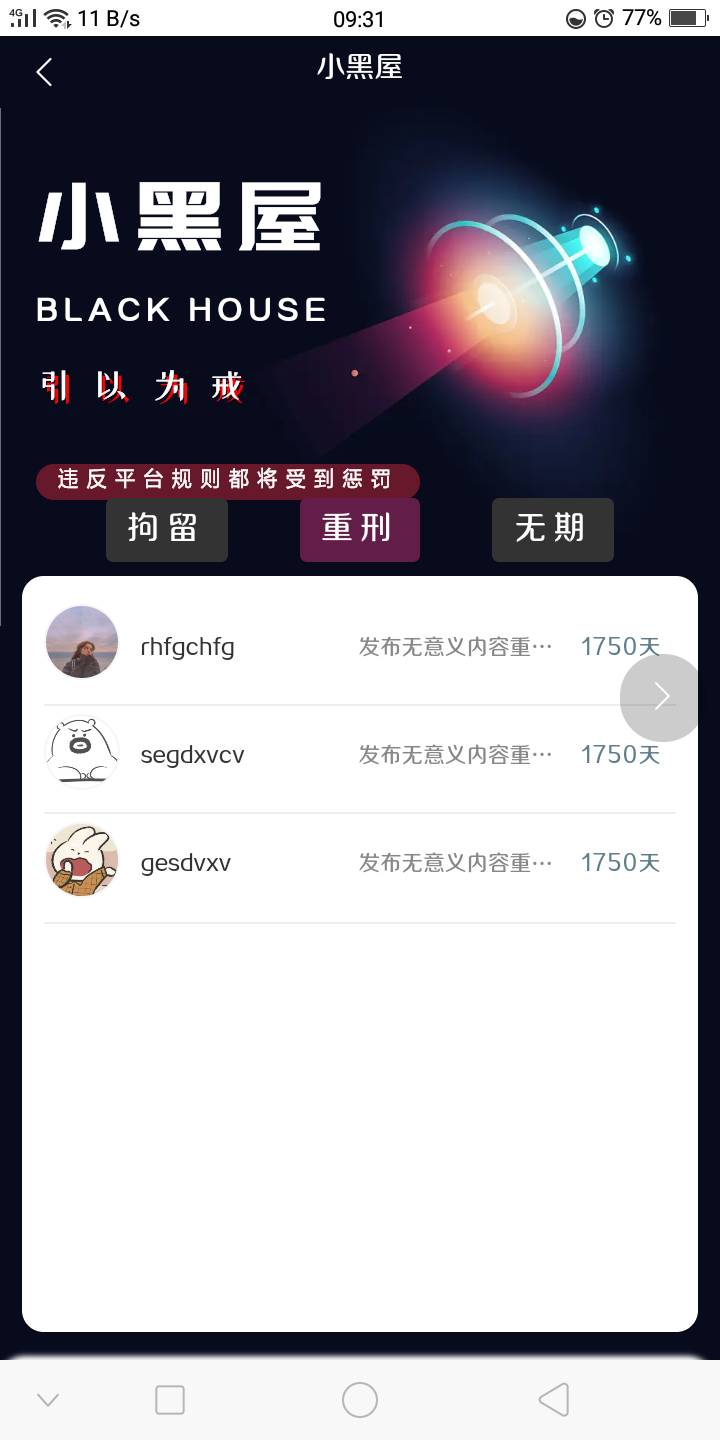Tap the system back triangle
The image size is (720, 1440).
coord(554,1400)
